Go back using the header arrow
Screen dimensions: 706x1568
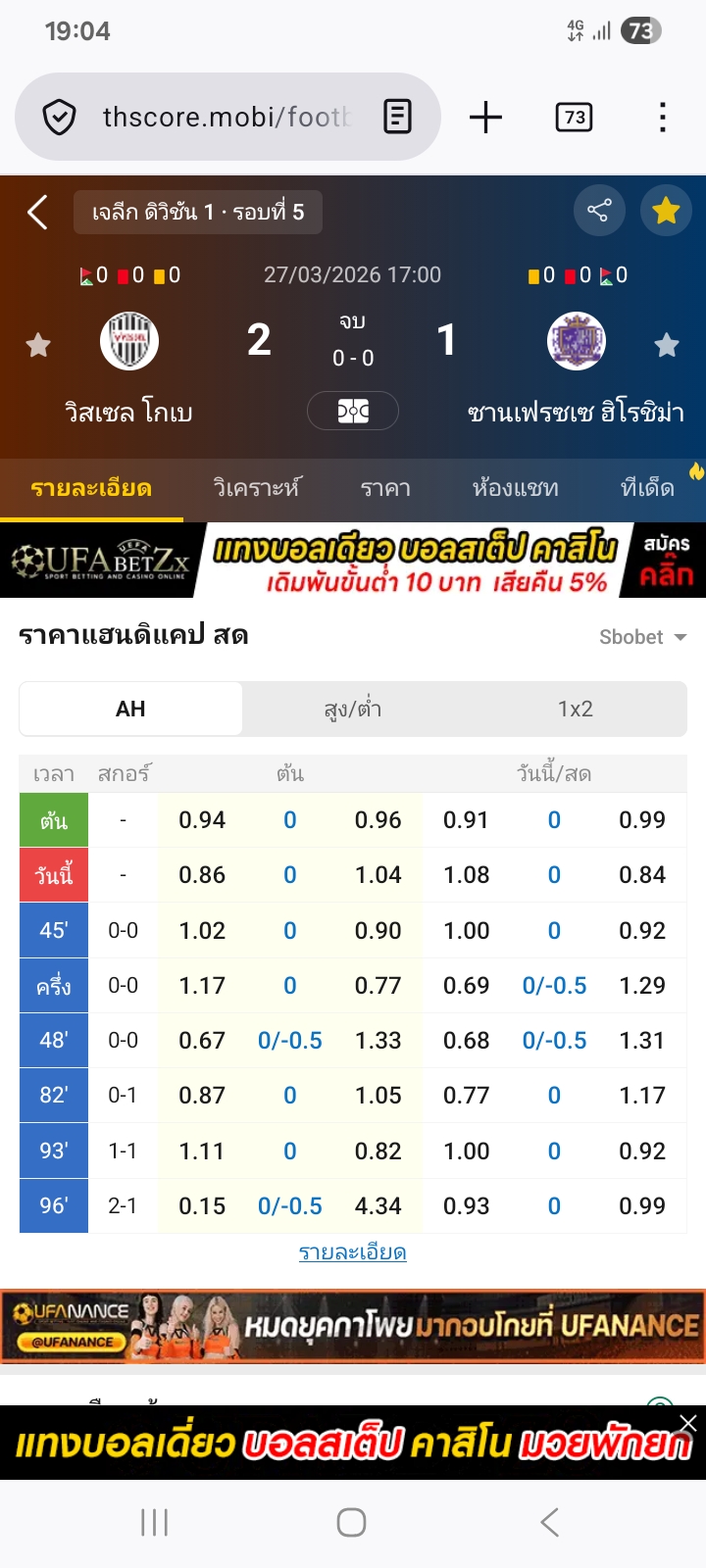[x=37, y=212]
